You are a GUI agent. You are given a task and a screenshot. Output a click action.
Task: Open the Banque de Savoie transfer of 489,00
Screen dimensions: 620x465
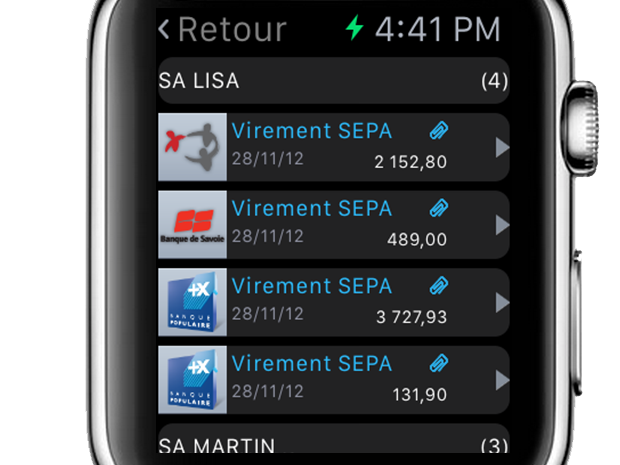pos(335,225)
